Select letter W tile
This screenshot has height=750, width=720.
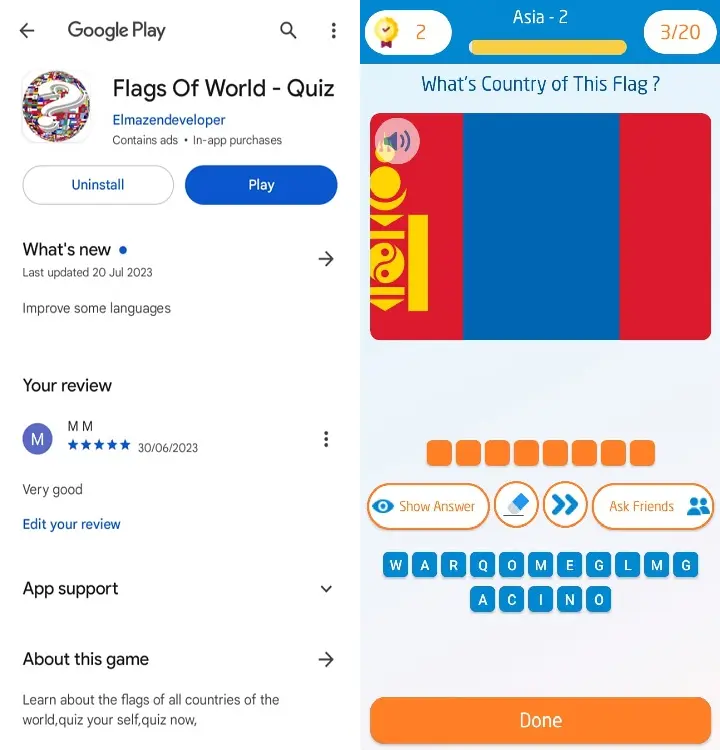coord(396,566)
